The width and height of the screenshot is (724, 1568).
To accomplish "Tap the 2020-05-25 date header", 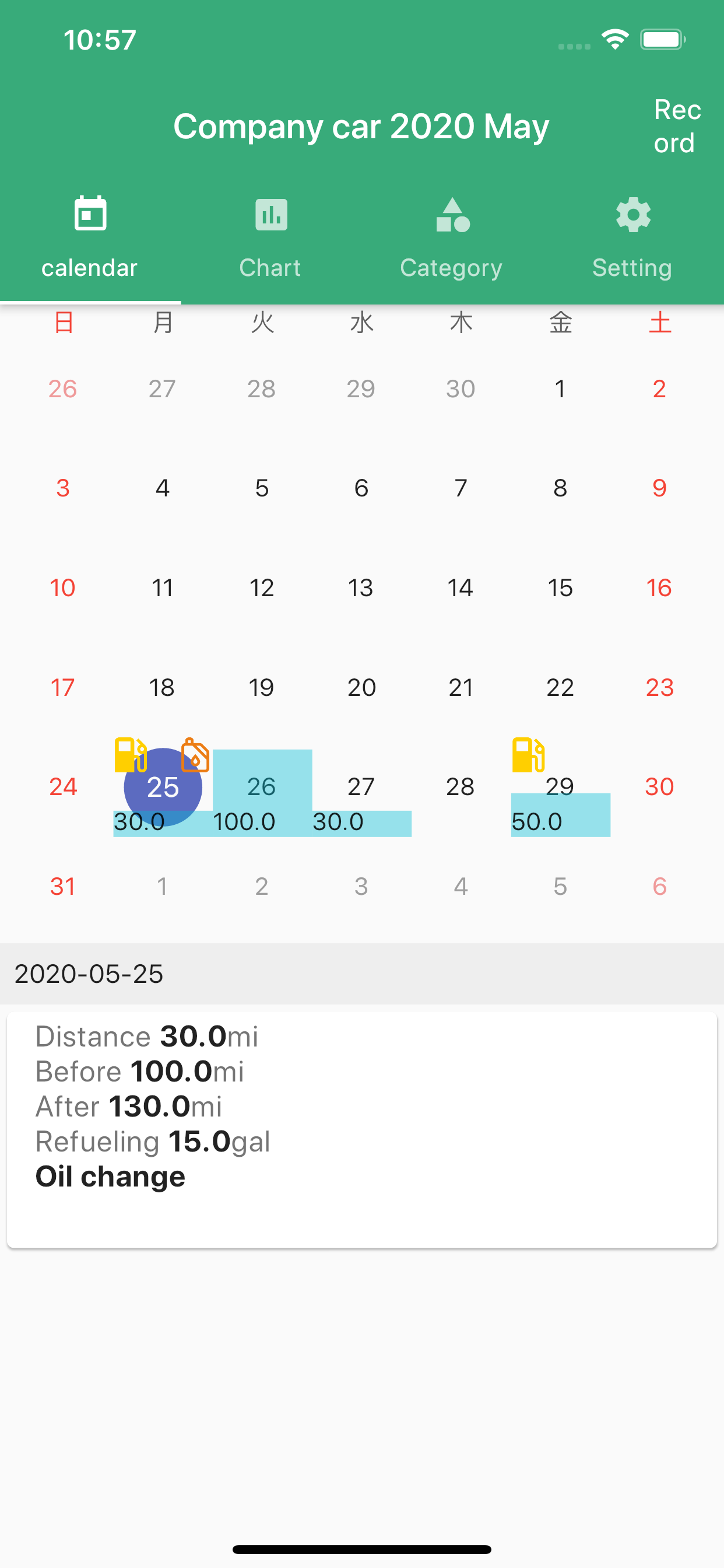I will point(89,974).
